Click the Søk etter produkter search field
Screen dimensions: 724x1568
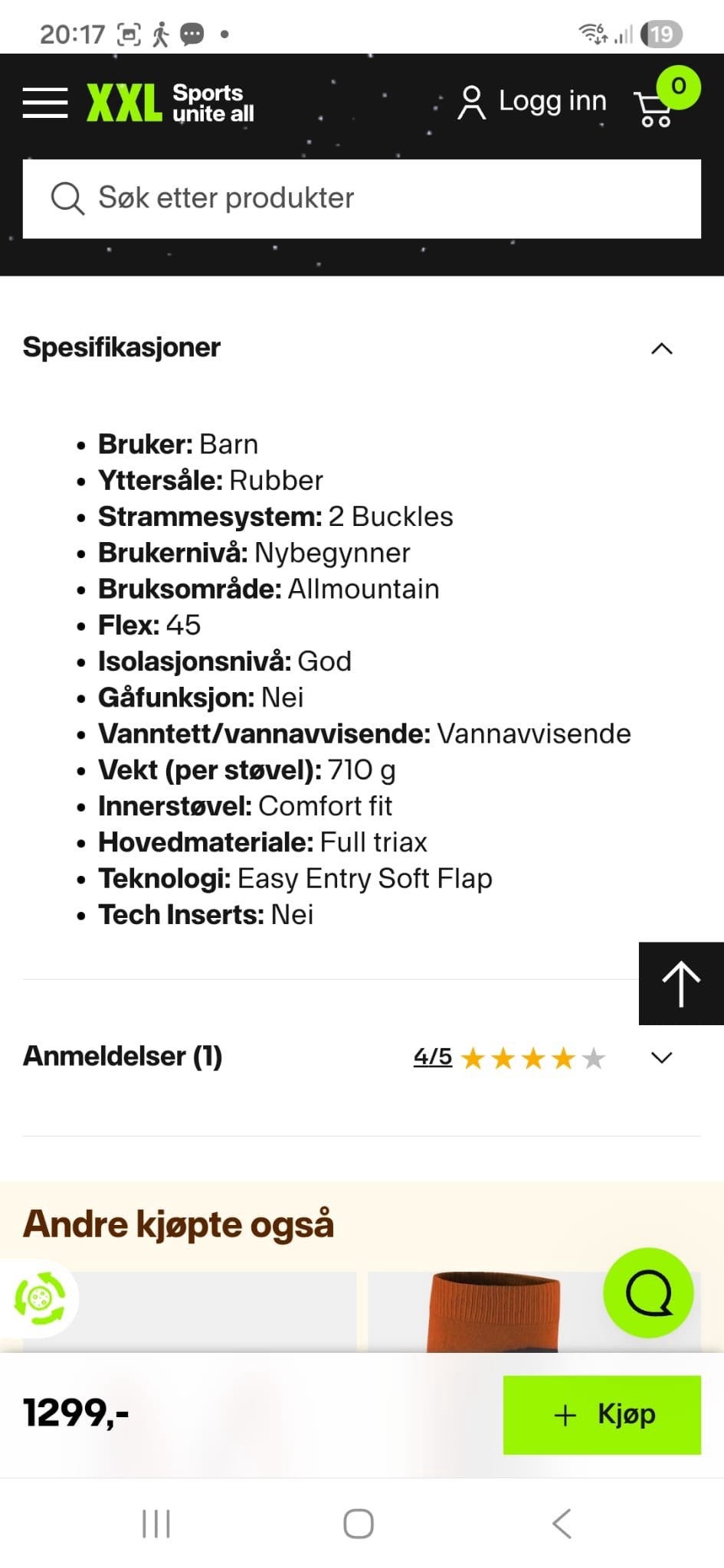(x=306, y=198)
